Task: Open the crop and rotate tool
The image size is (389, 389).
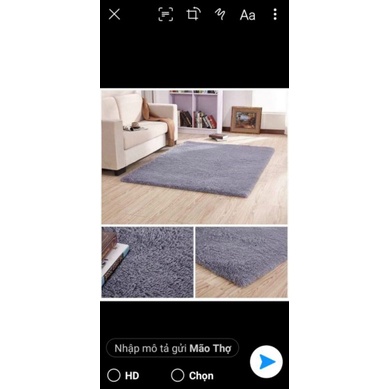Action: (x=193, y=14)
